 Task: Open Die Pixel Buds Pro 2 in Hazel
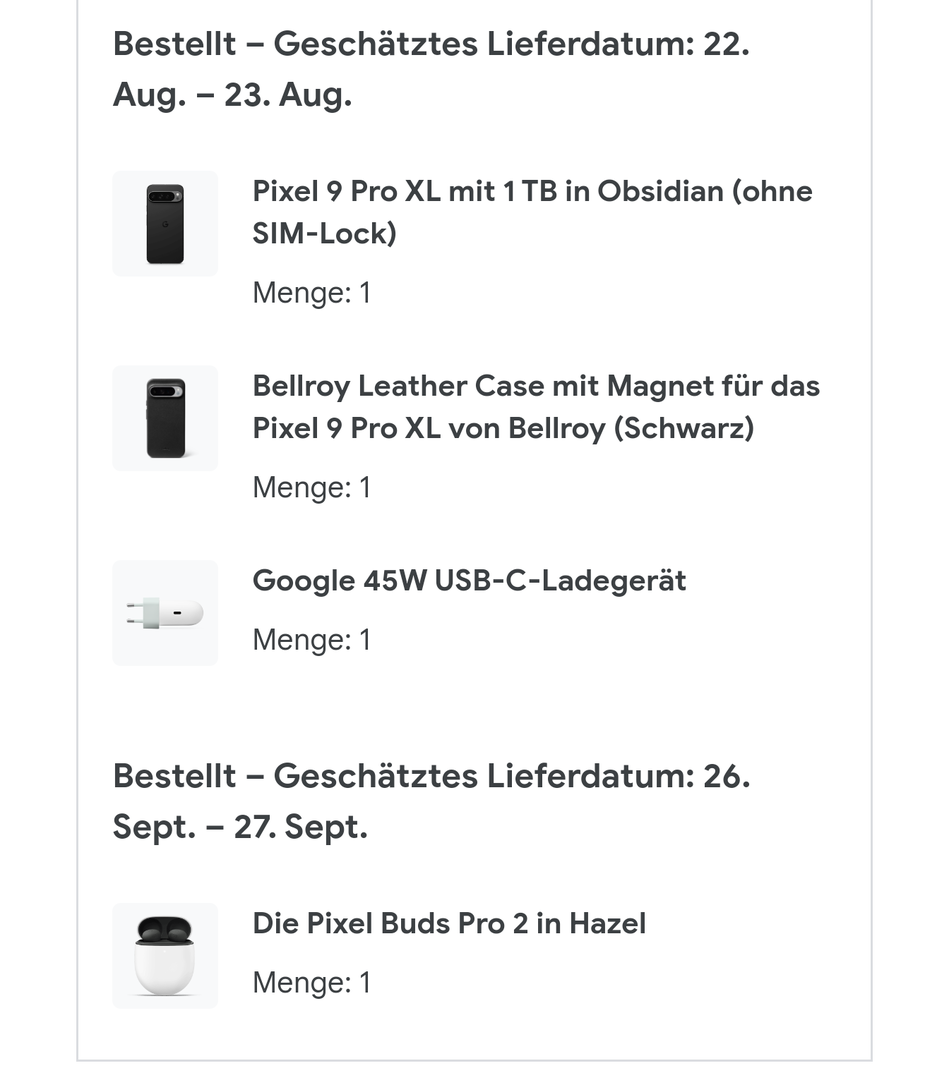449,923
